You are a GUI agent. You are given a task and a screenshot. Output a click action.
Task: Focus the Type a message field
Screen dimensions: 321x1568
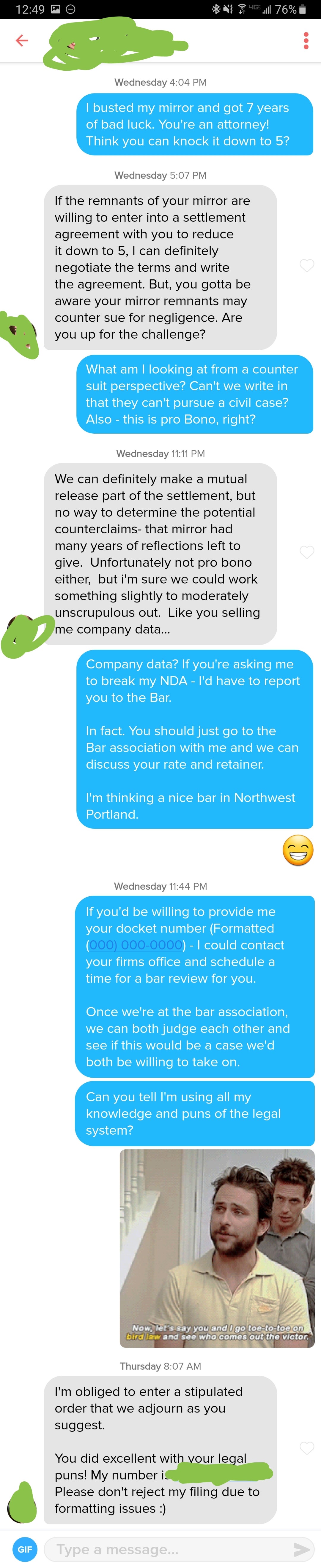[164, 1549]
